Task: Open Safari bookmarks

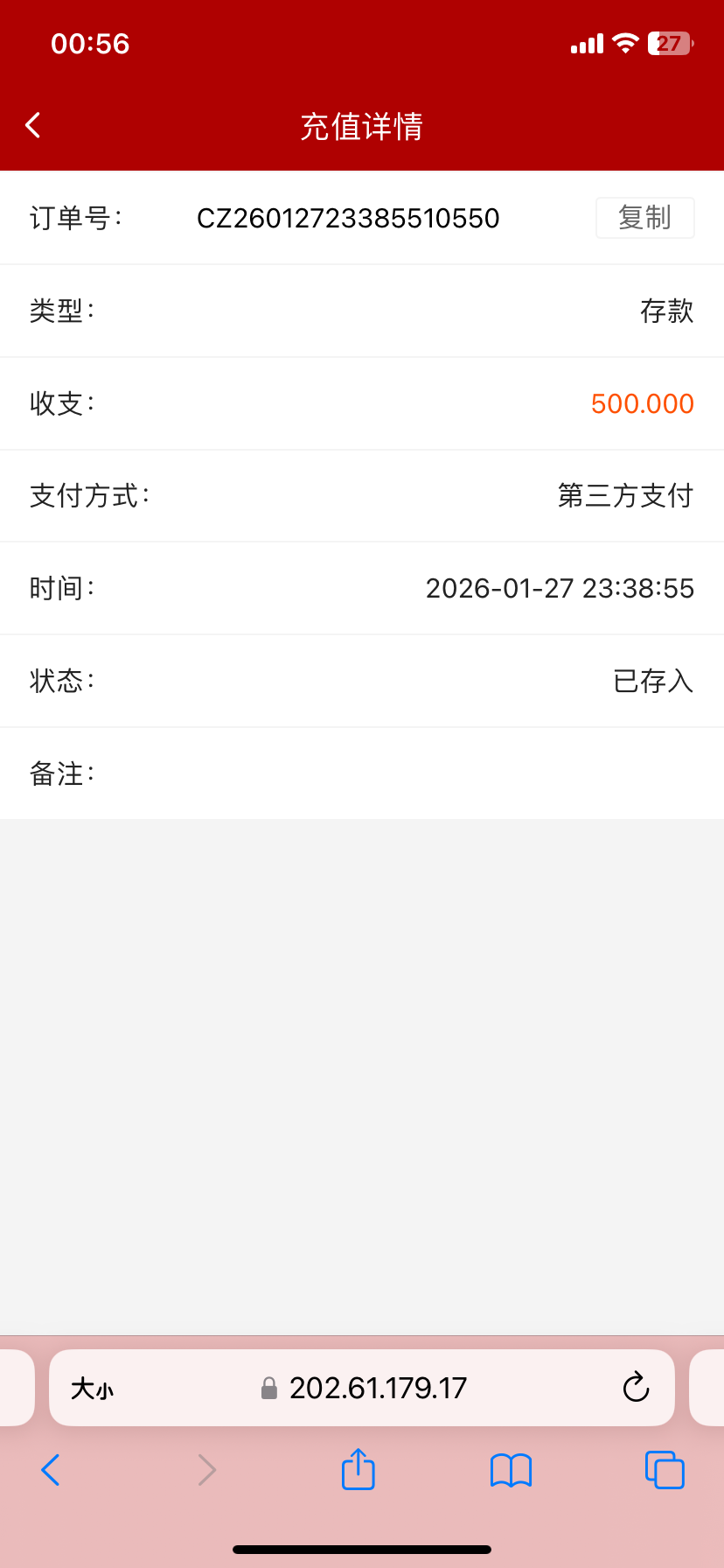Action: (x=512, y=1470)
